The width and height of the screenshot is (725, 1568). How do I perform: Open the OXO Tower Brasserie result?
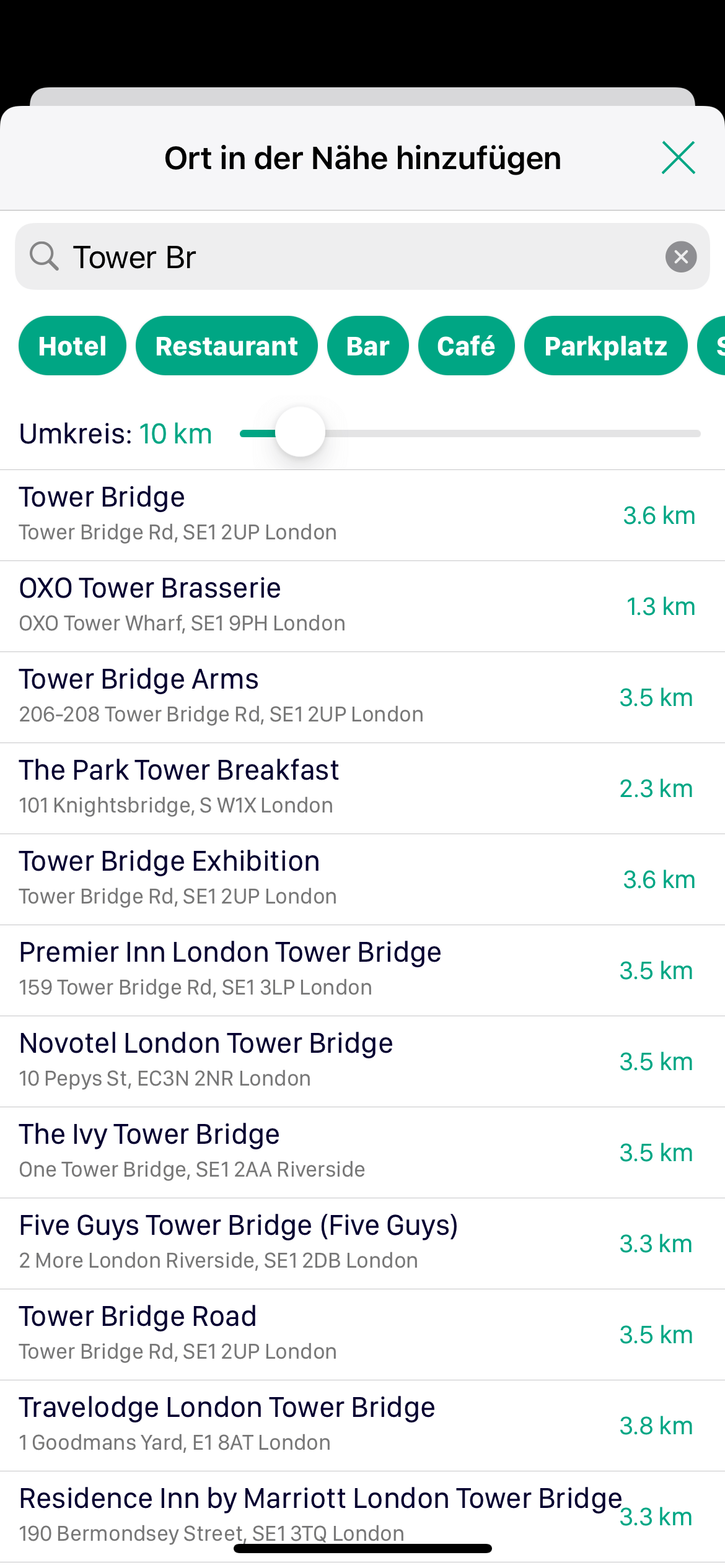362,606
